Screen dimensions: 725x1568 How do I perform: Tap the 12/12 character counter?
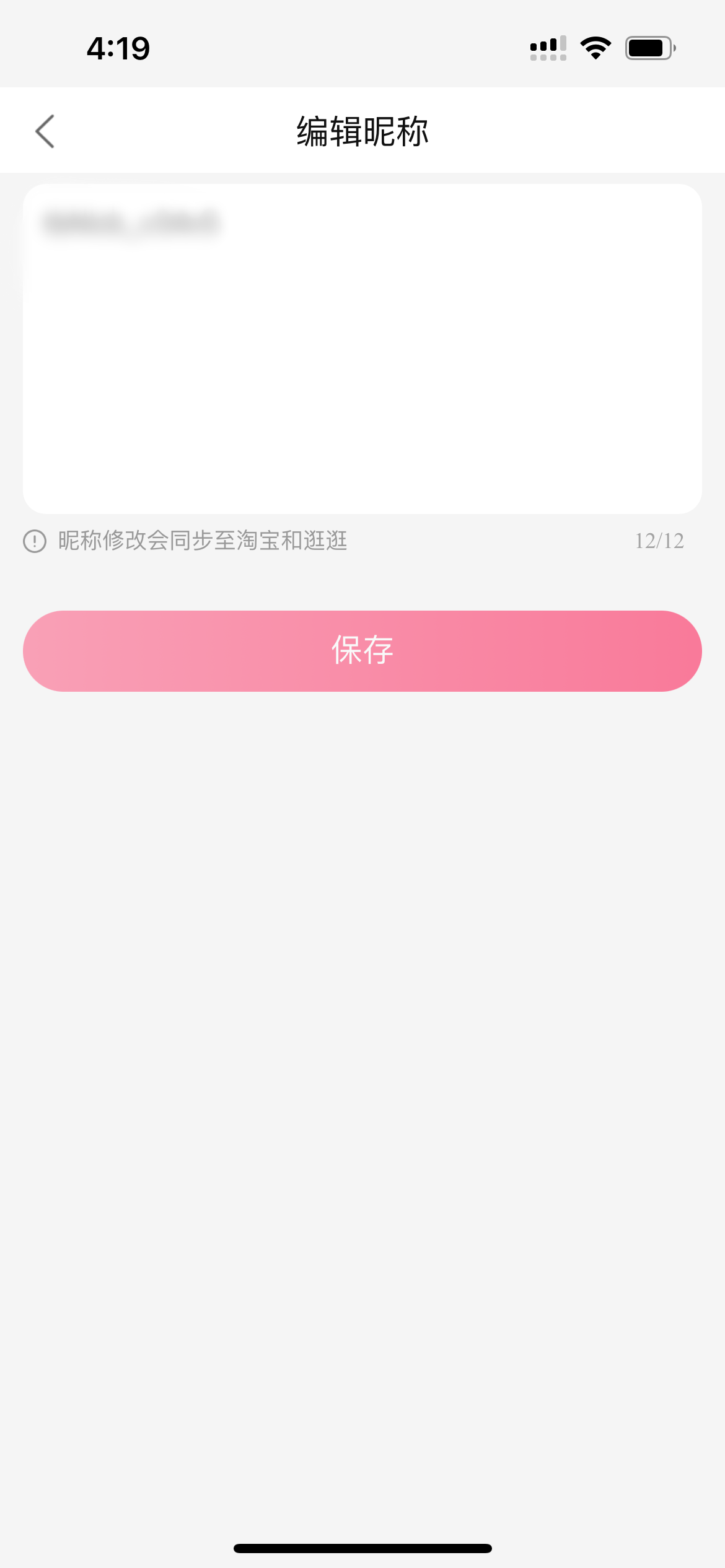[659, 541]
